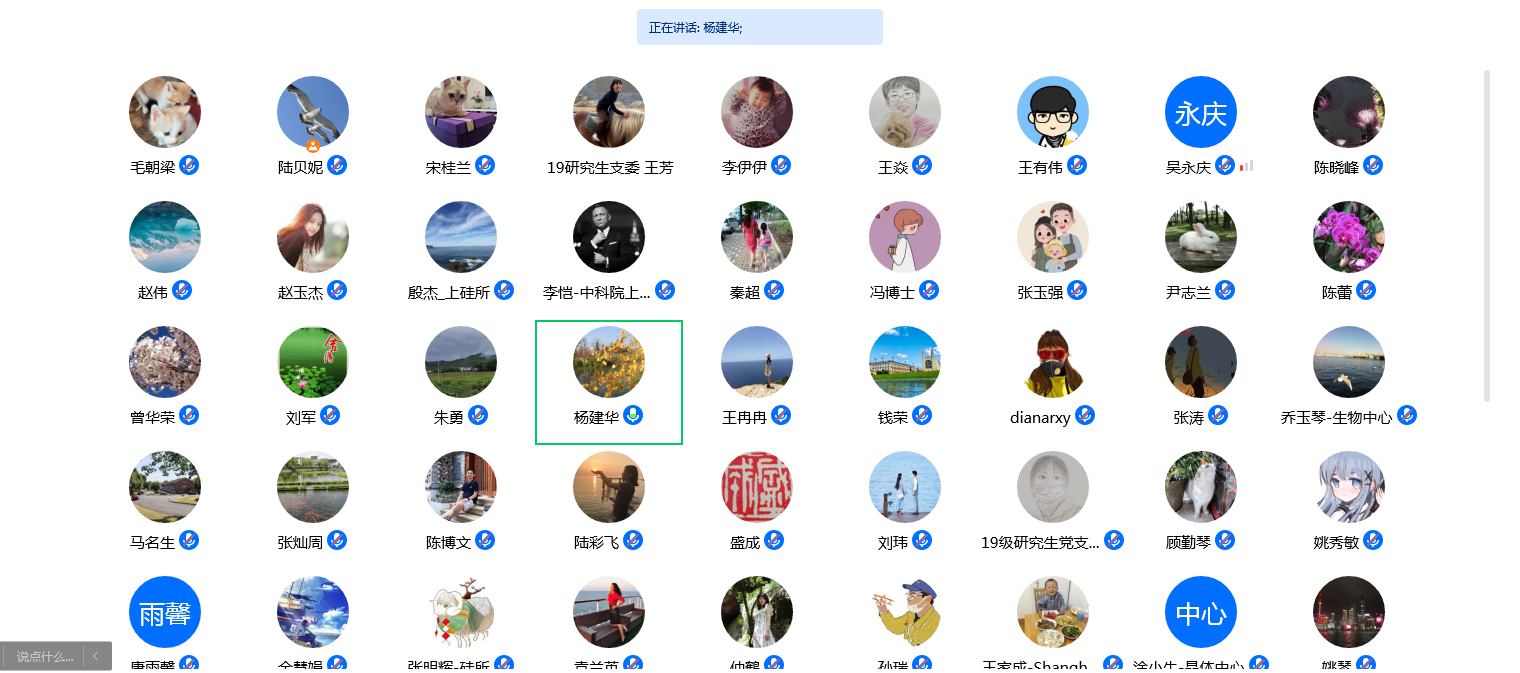Select the speaking participant 杨建华
Viewport: 1520px width, 673px height.
pyautogui.click(x=608, y=362)
